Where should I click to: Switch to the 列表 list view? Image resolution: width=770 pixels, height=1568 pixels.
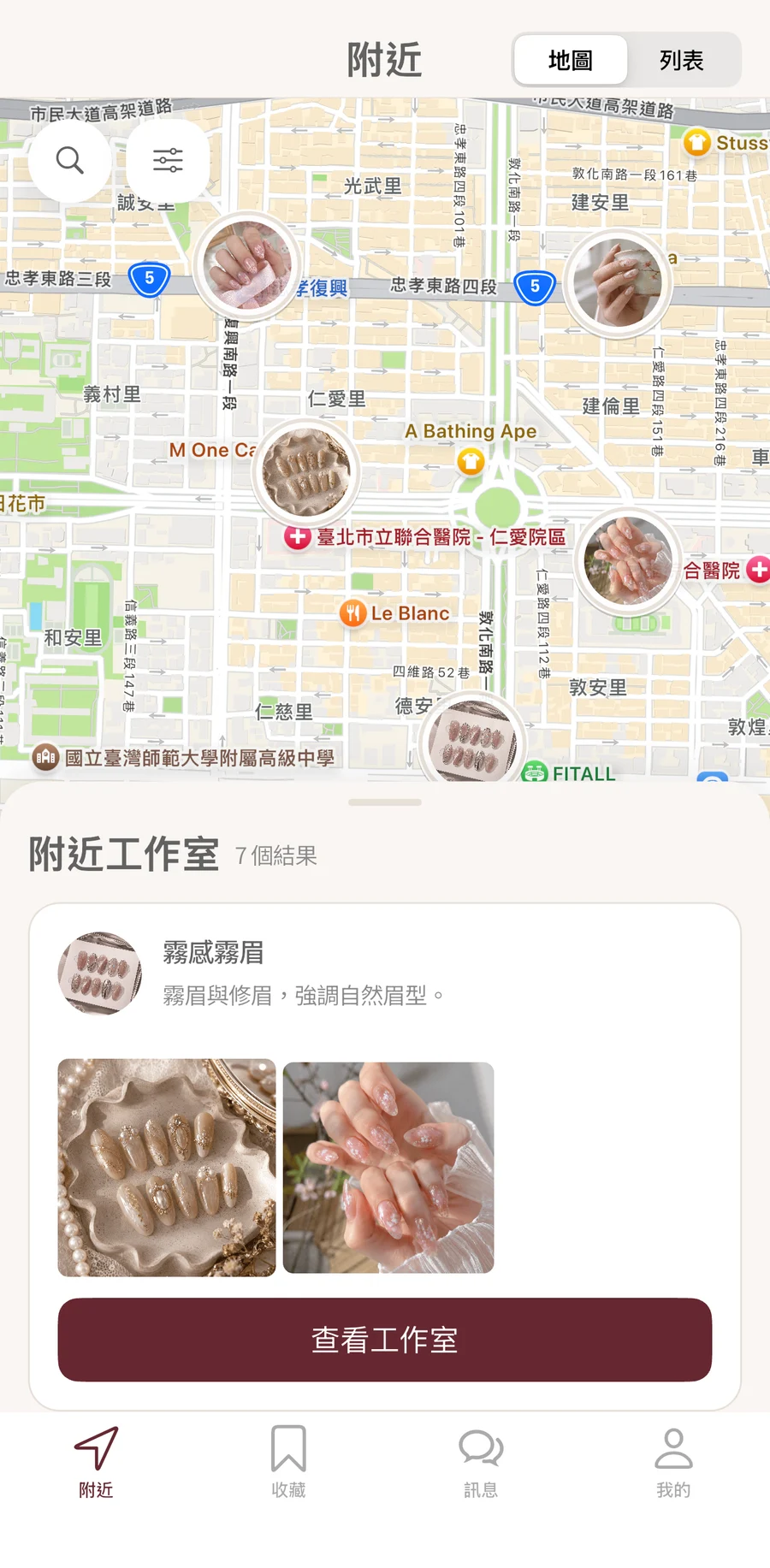682,60
